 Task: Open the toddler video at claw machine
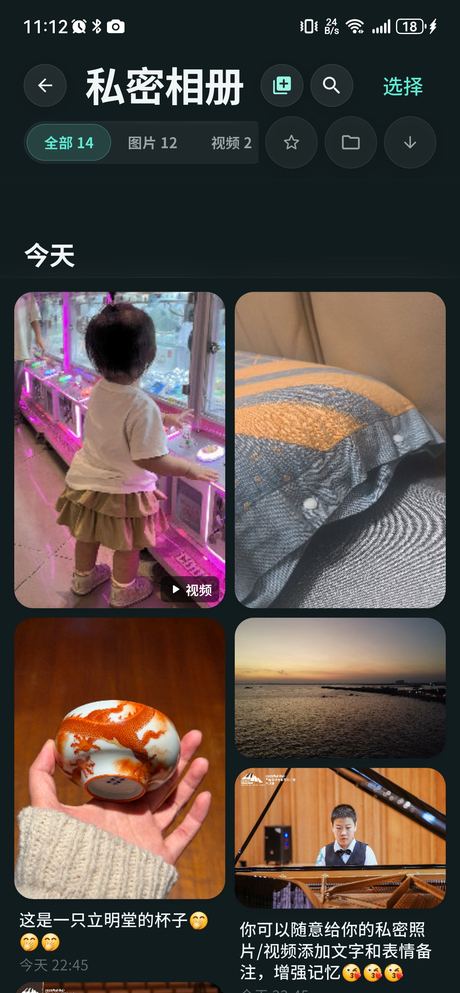pos(120,450)
